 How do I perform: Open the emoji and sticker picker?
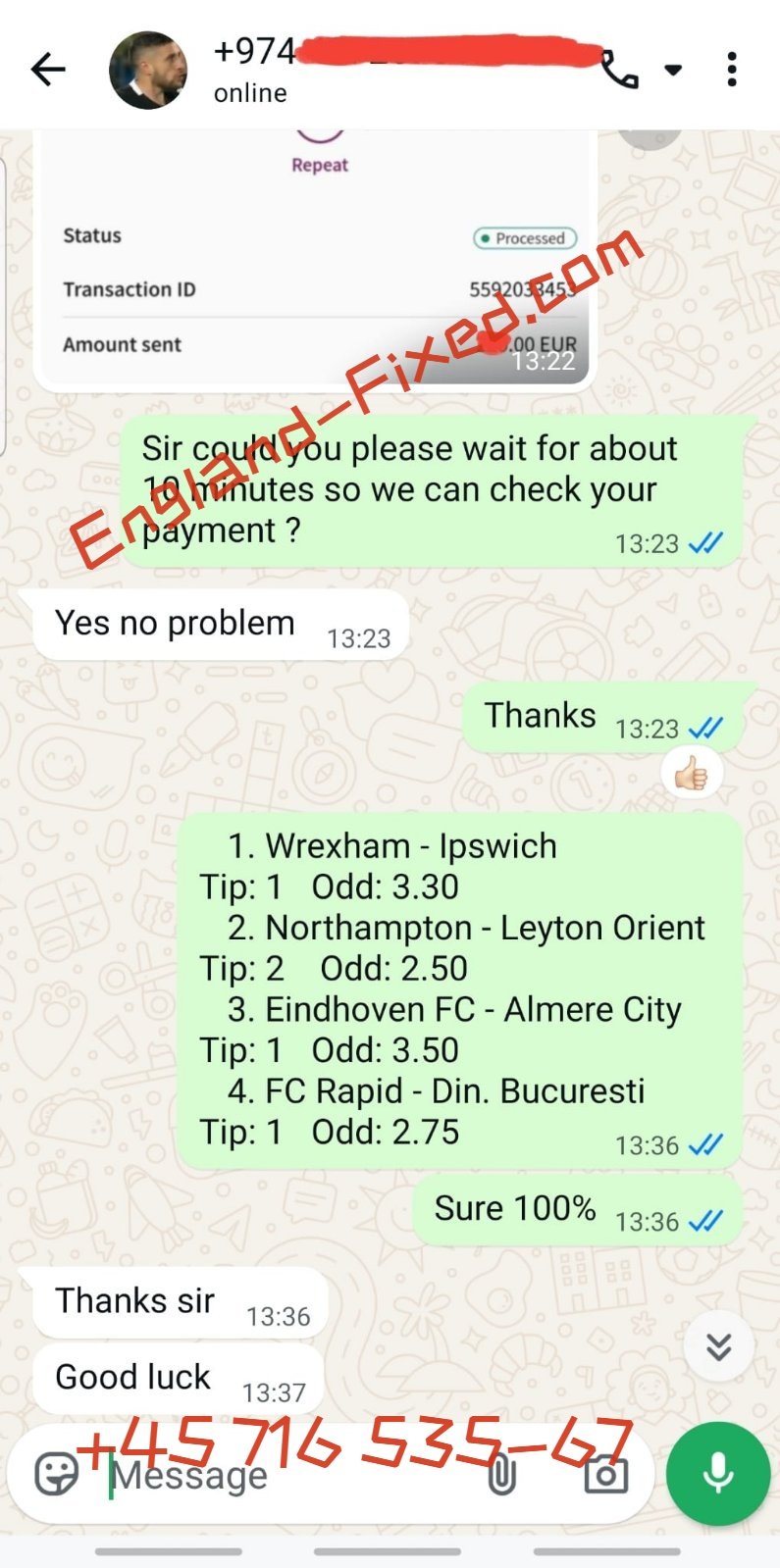(x=56, y=1474)
